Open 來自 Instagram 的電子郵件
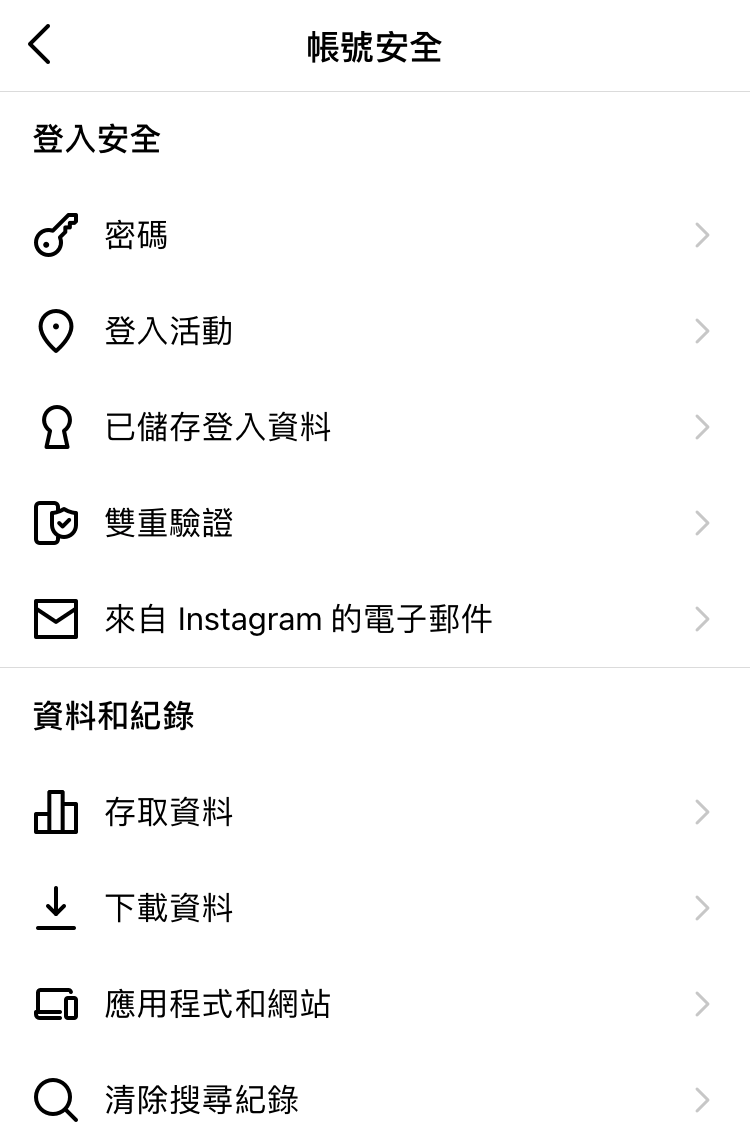 (x=298, y=620)
